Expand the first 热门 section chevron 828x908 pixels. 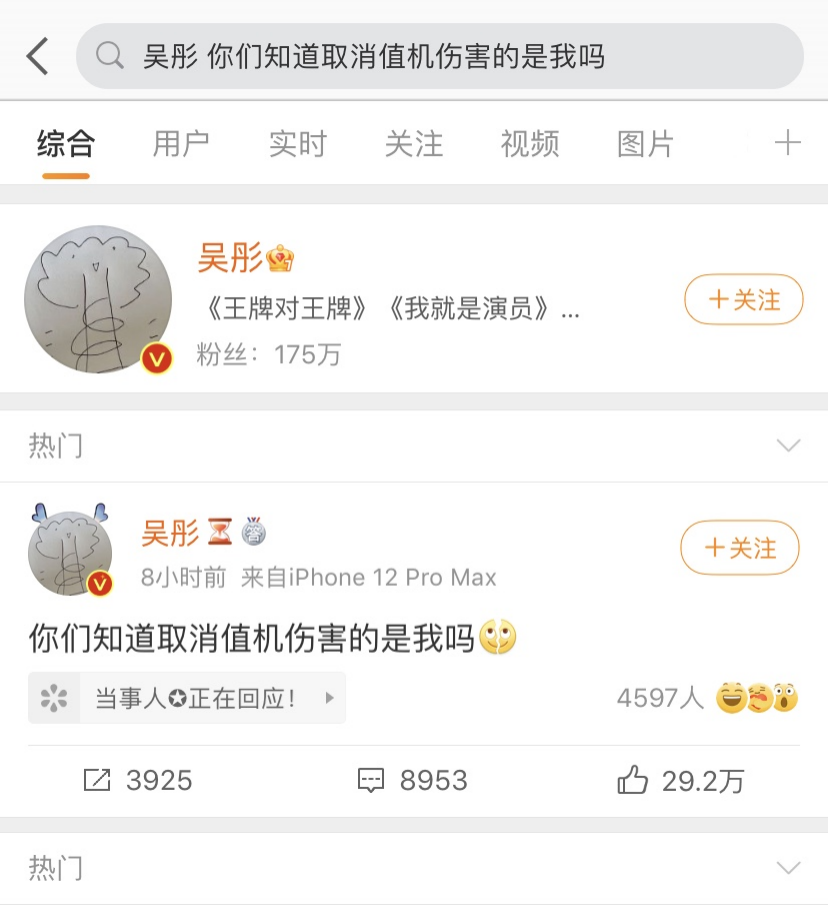click(x=789, y=445)
